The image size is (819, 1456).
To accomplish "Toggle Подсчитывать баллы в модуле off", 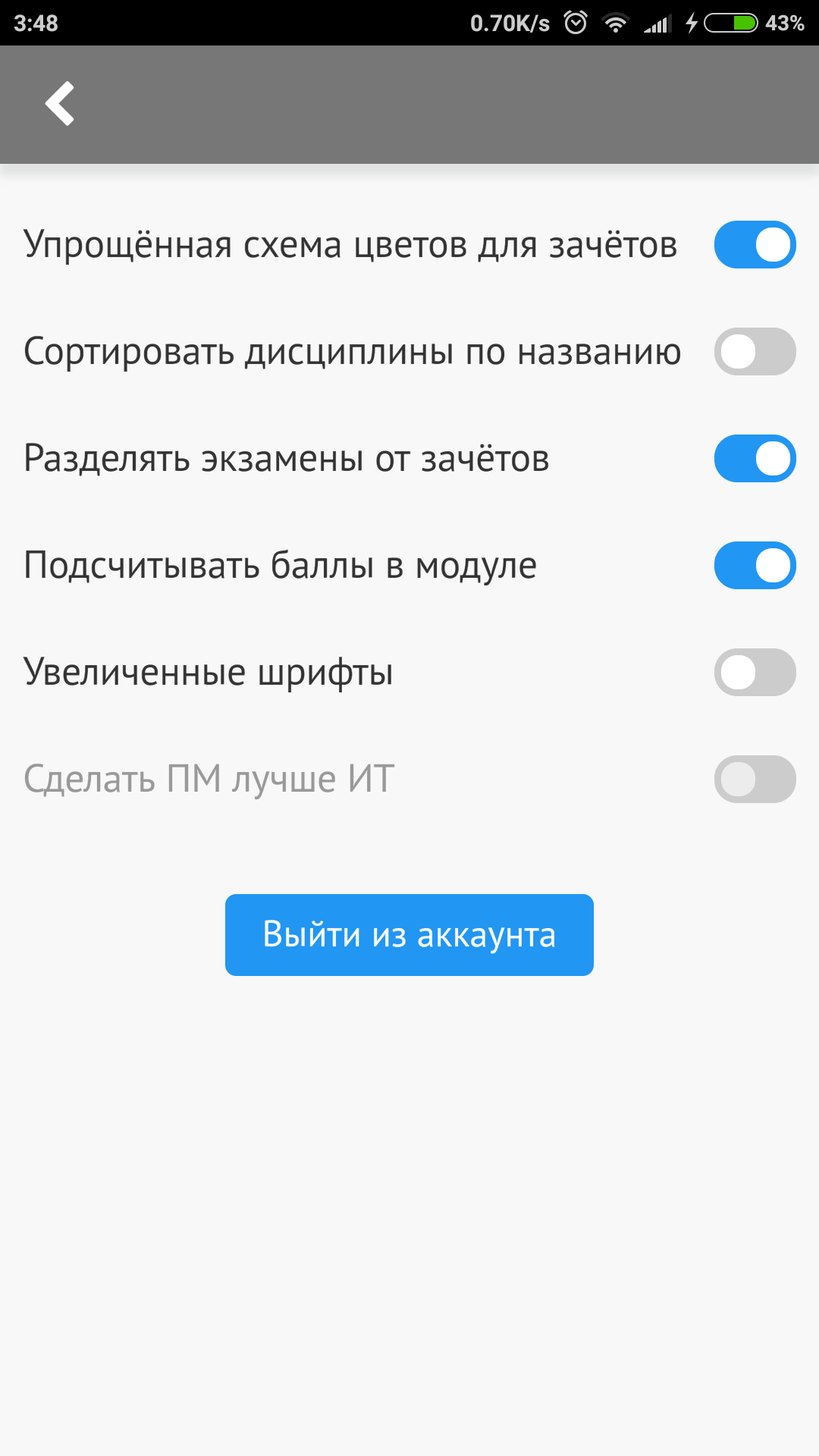I will (x=755, y=566).
